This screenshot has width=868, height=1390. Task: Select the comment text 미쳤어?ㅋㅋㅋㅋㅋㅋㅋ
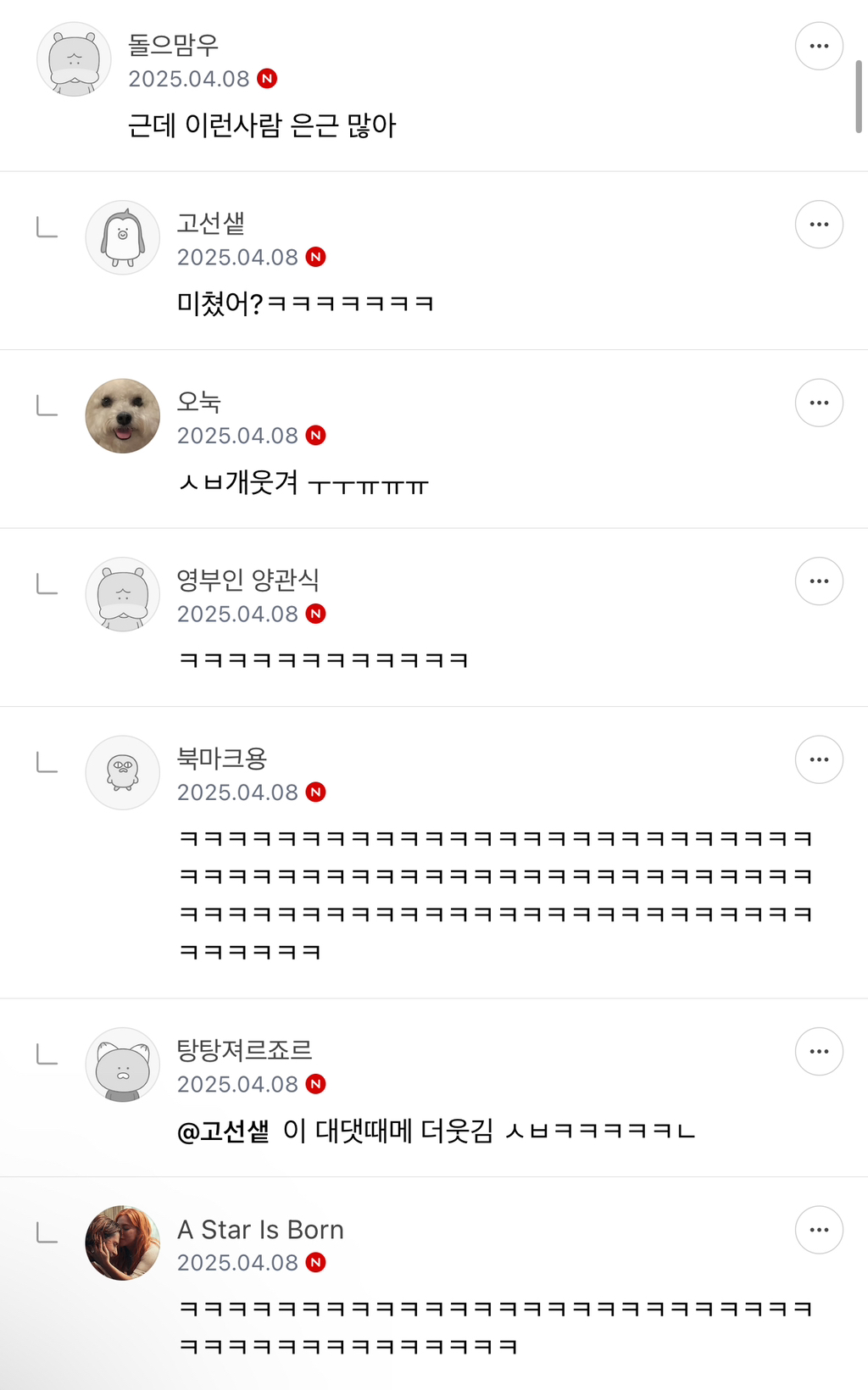click(x=305, y=302)
